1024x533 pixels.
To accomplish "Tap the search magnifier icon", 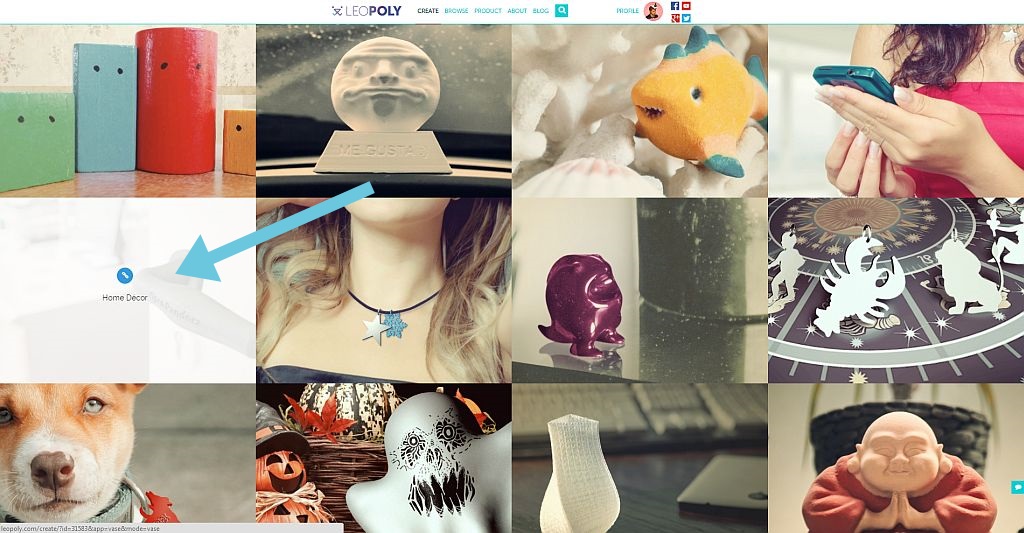I will [x=562, y=10].
